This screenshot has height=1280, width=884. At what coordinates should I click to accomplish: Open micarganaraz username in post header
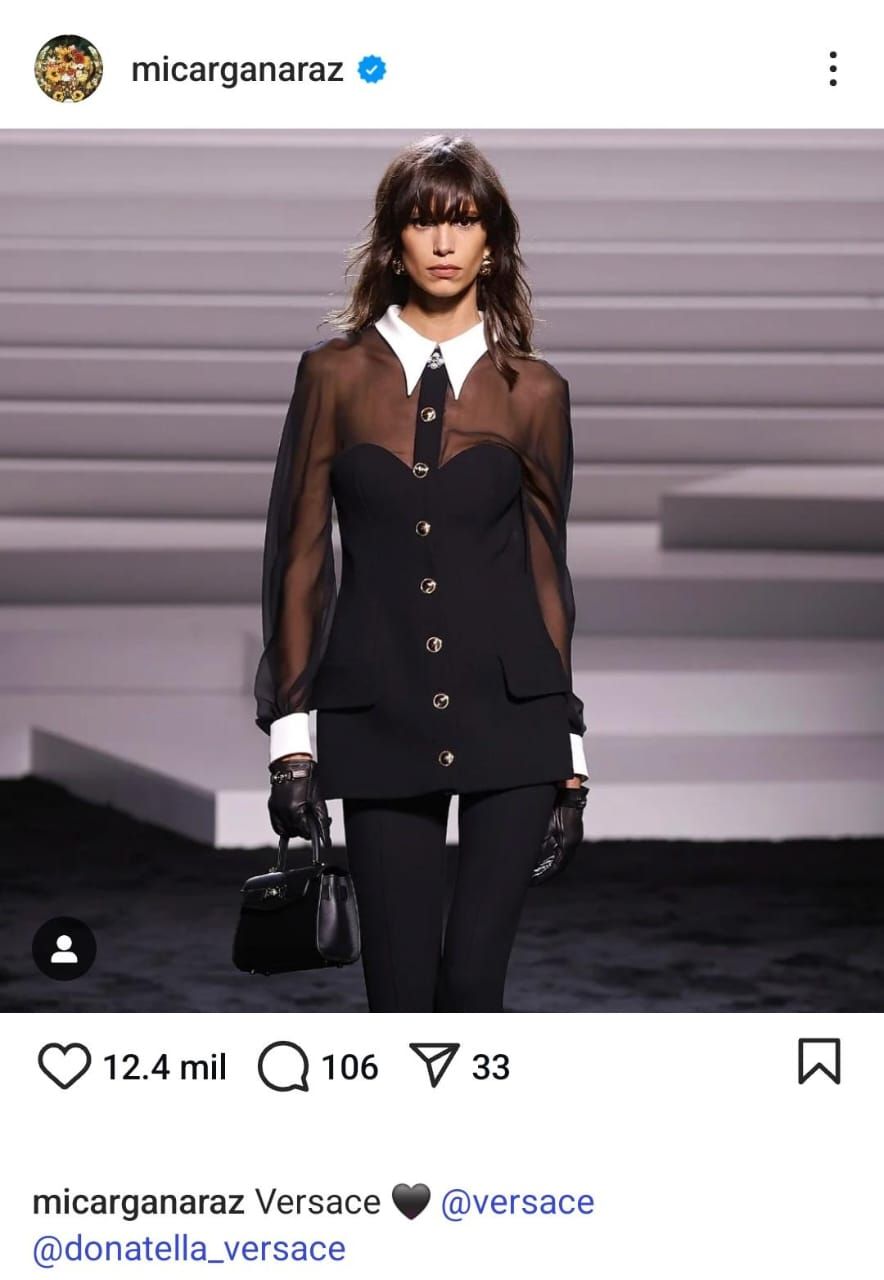coord(237,70)
